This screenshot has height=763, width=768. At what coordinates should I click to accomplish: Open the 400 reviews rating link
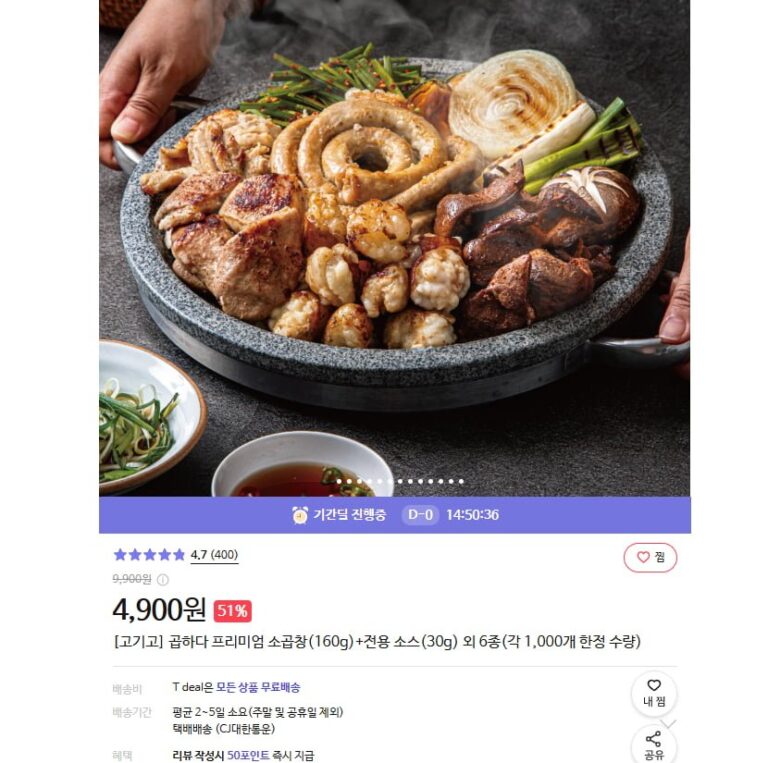(x=214, y=555)
